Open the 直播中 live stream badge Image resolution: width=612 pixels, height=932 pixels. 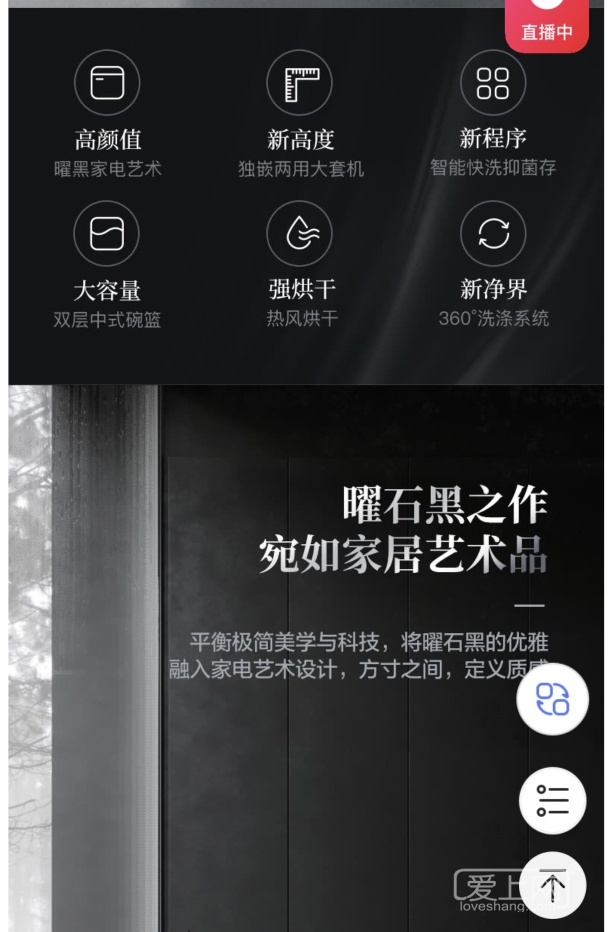coord(547,25)
